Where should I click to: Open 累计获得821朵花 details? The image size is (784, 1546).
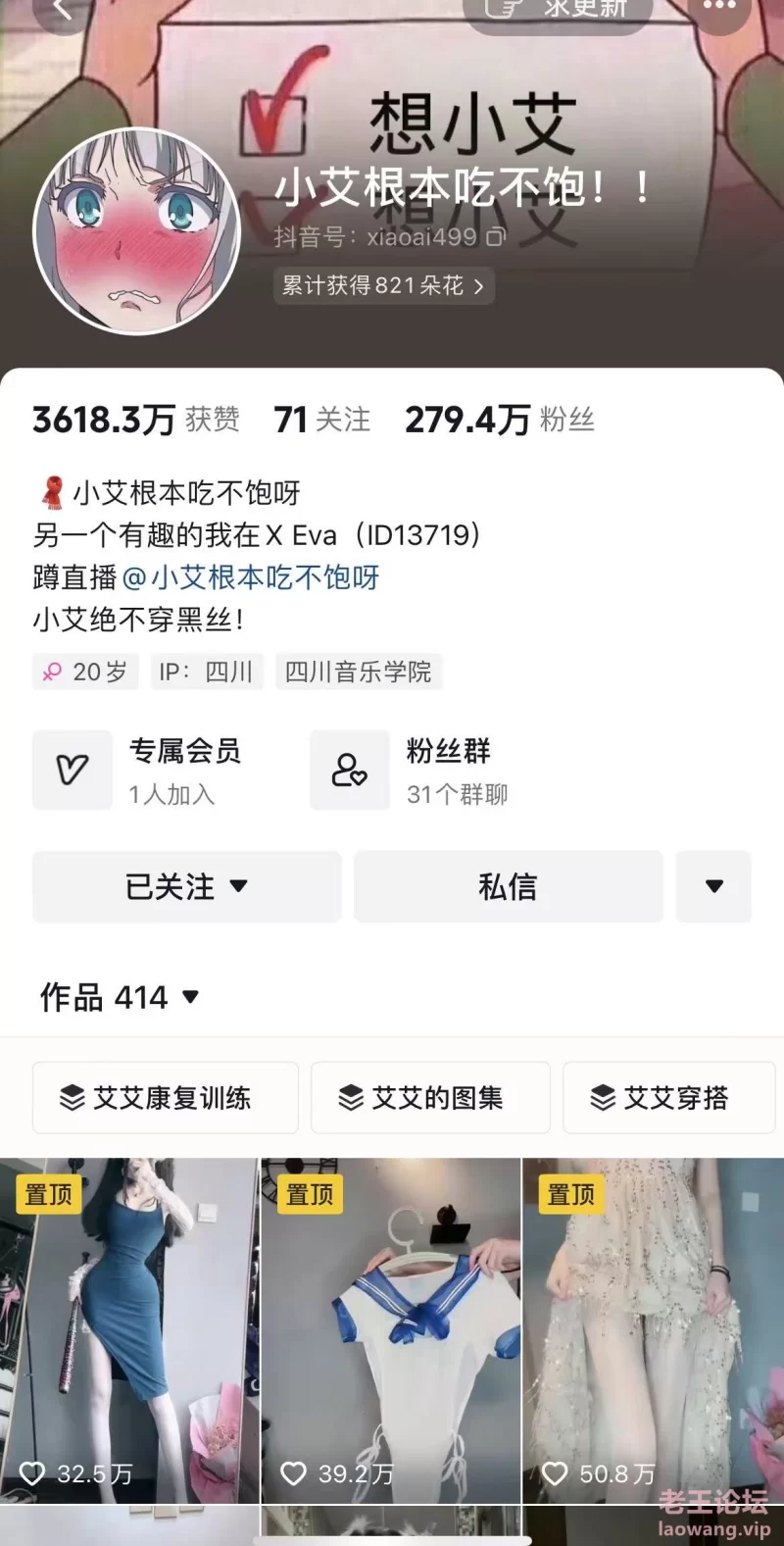[383, 286]
